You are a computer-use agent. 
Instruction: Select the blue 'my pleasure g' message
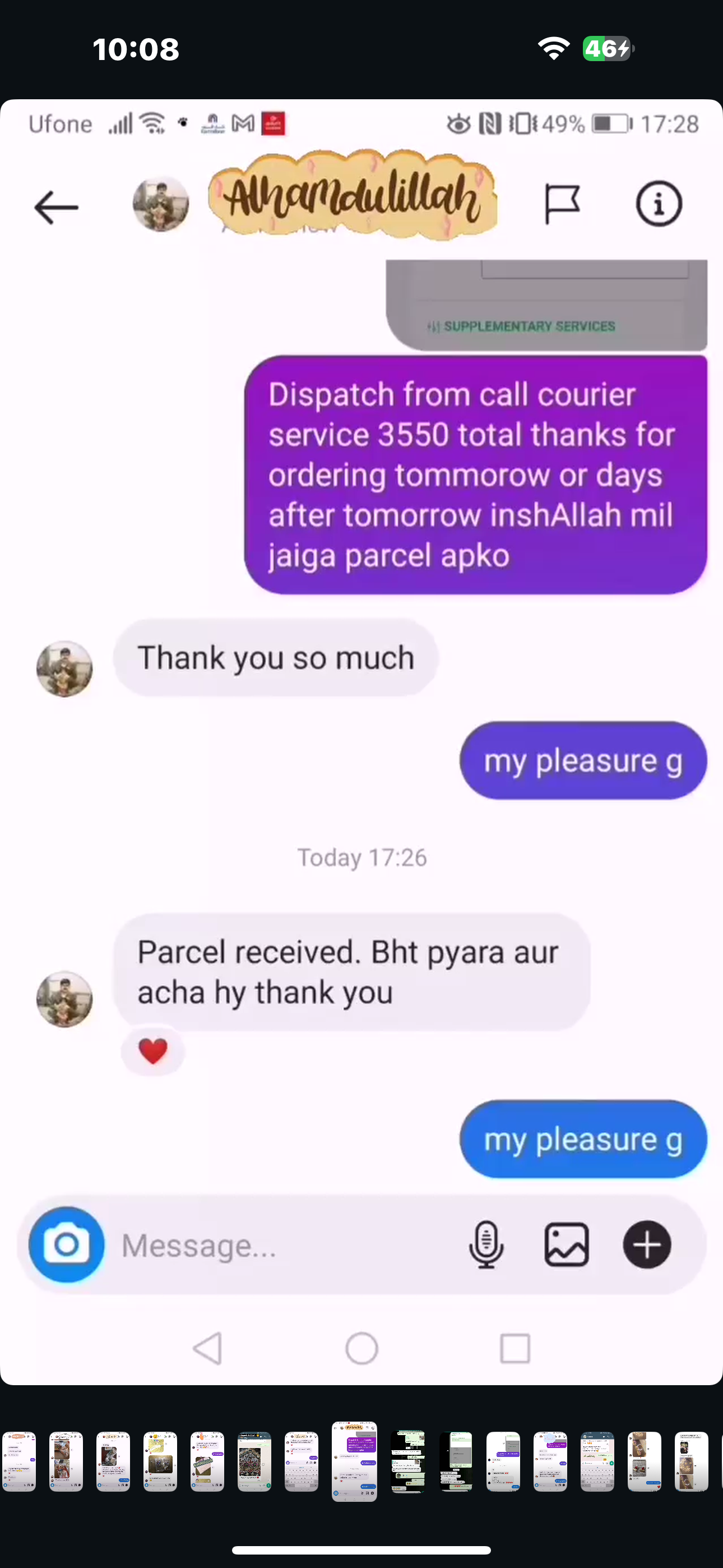coord(583,1139)
